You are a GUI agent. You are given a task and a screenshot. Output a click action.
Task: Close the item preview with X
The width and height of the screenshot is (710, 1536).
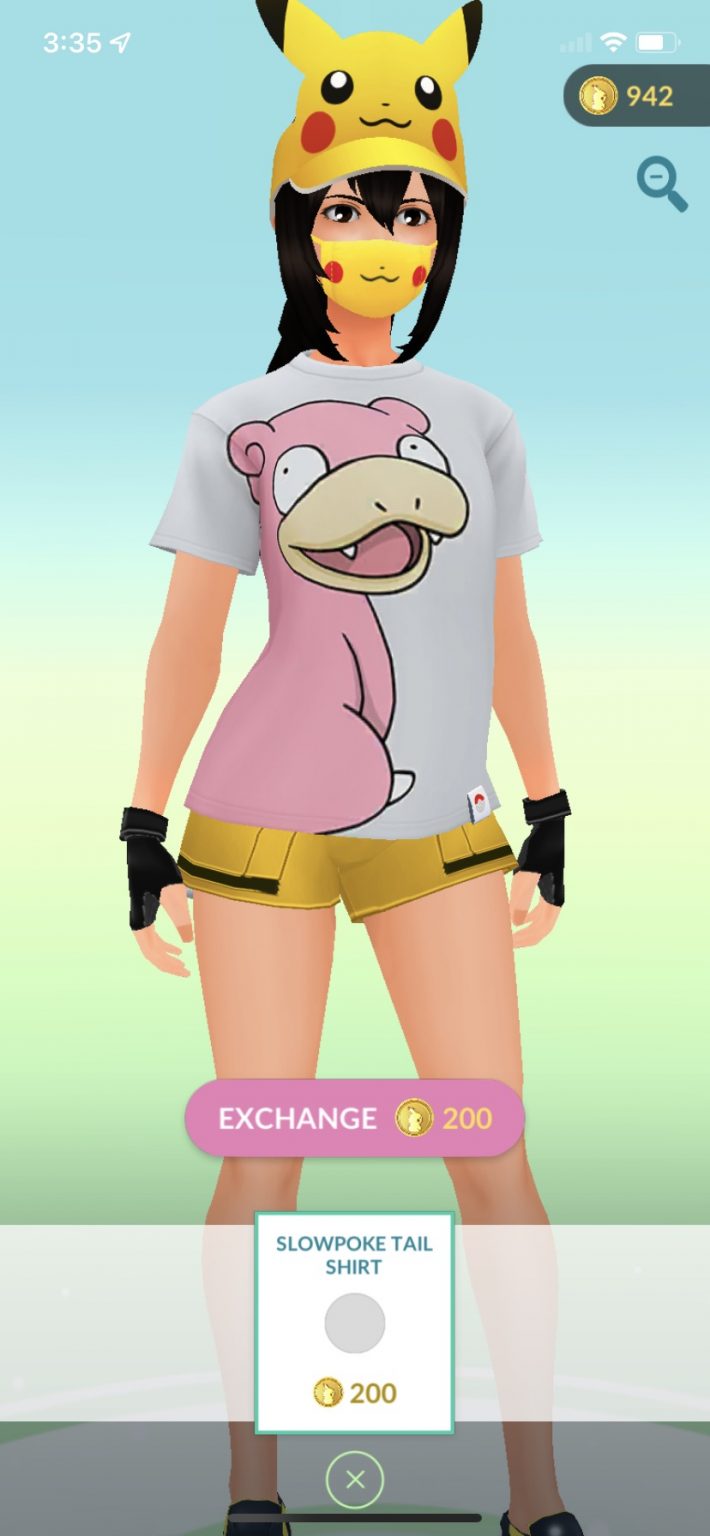[x=355, y=1479]
